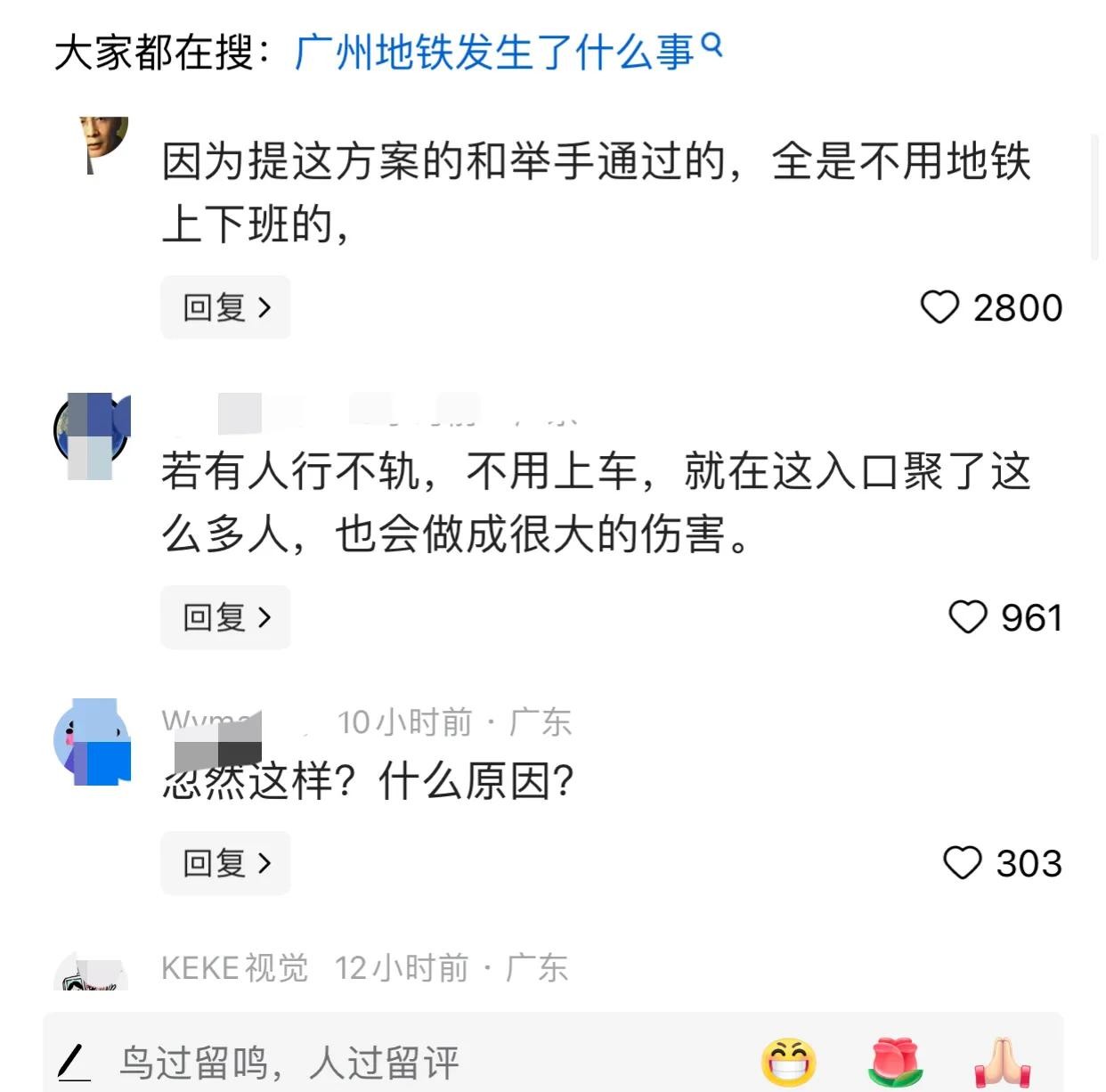1106x1092 pixels.
Task: Insert the rose emoji
Action: click(895, 1063)
